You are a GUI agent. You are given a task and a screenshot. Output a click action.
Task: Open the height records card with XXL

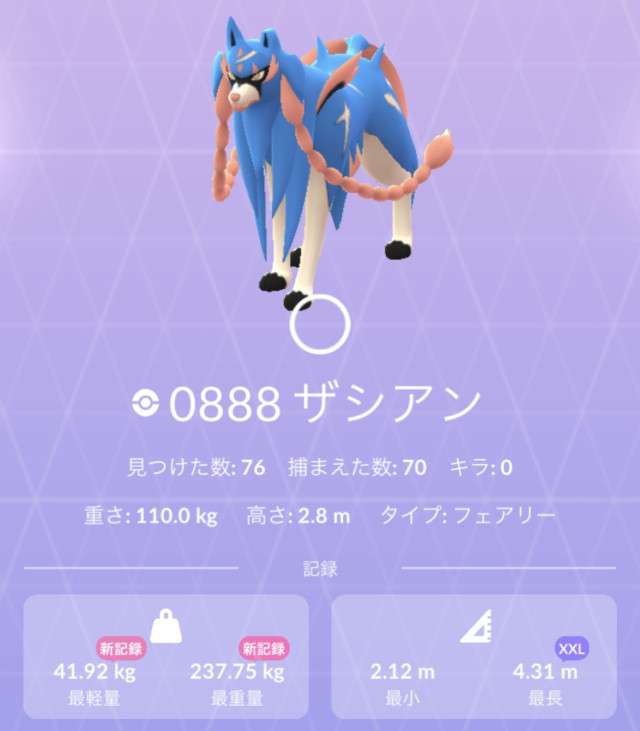(x=474, y=656)
